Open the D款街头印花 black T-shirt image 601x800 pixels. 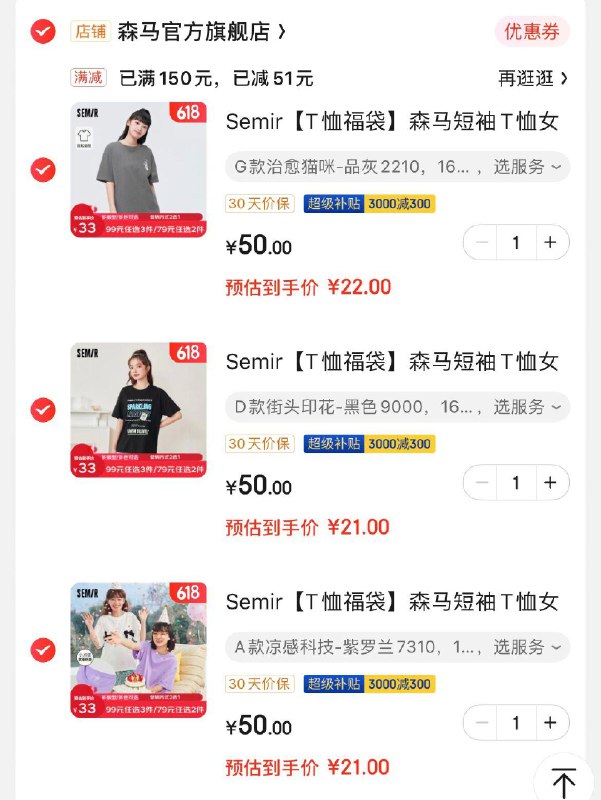[138, 410]
